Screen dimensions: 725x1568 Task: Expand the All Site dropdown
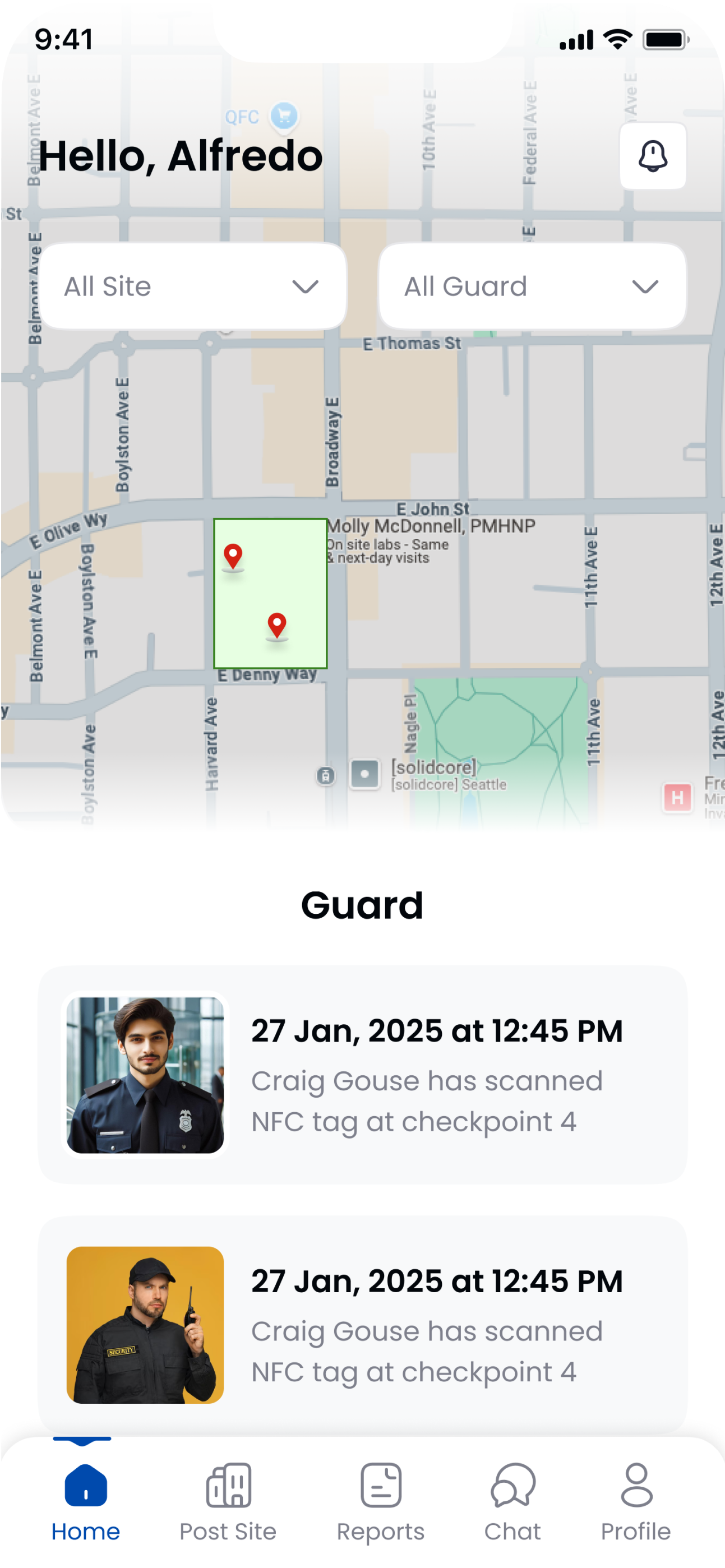[x=193, y=286]
